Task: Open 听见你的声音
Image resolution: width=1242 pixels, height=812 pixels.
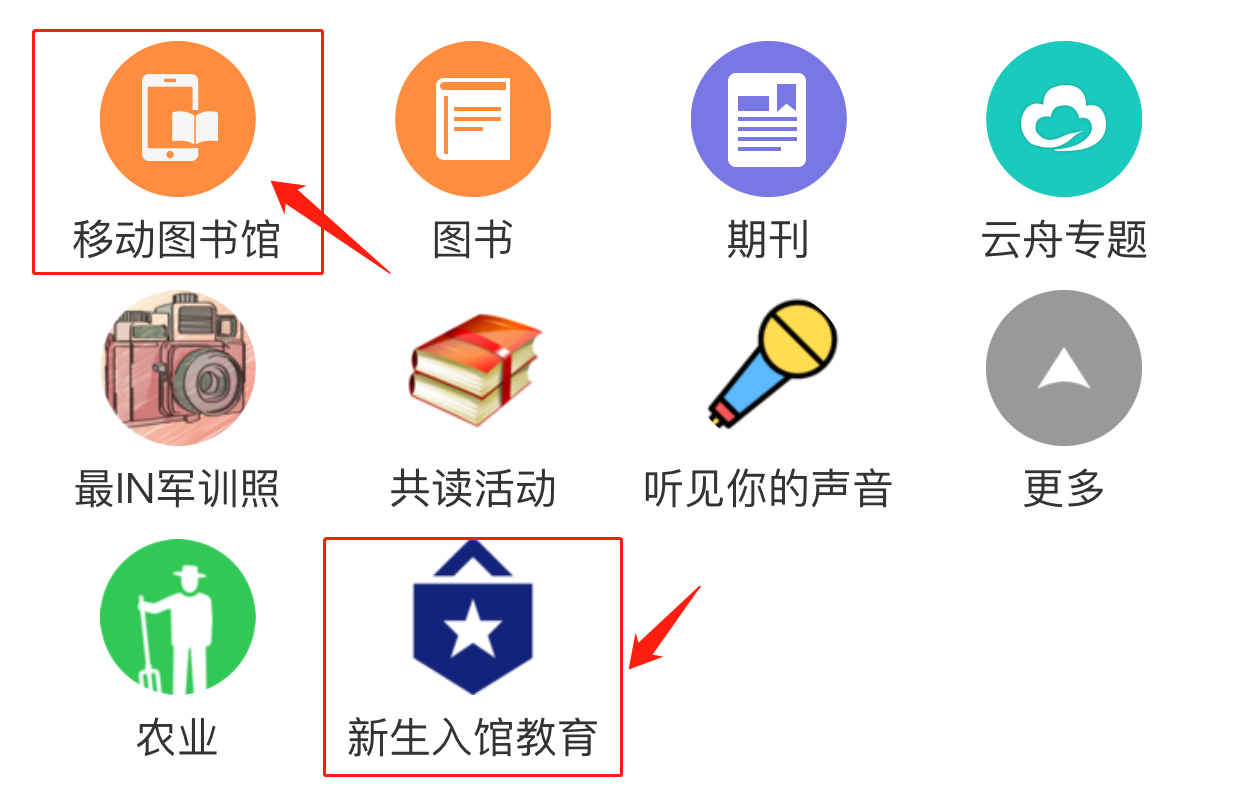Action: 768,369
